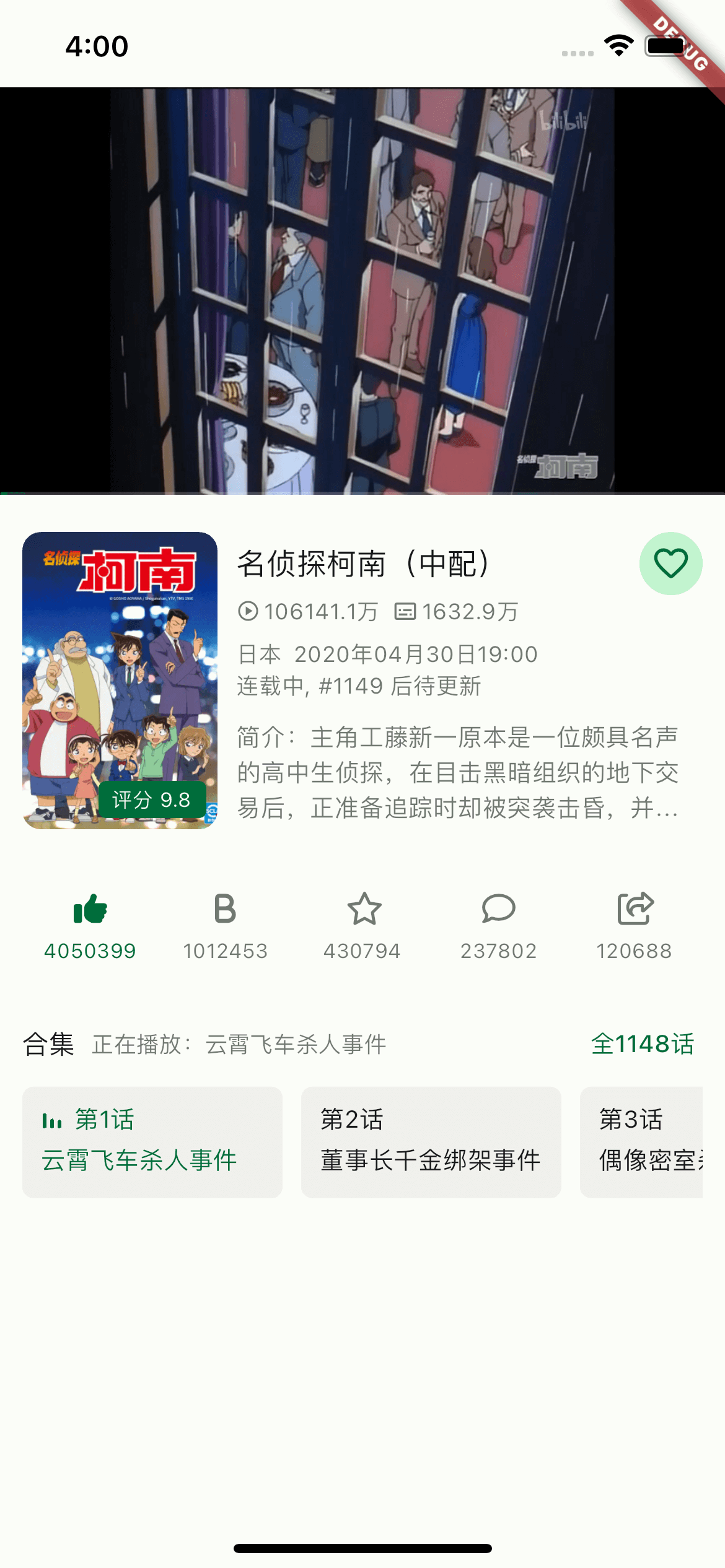725x1568 pixels.
Task: Play episode 第3话 card
Action: coord(642,1142)
